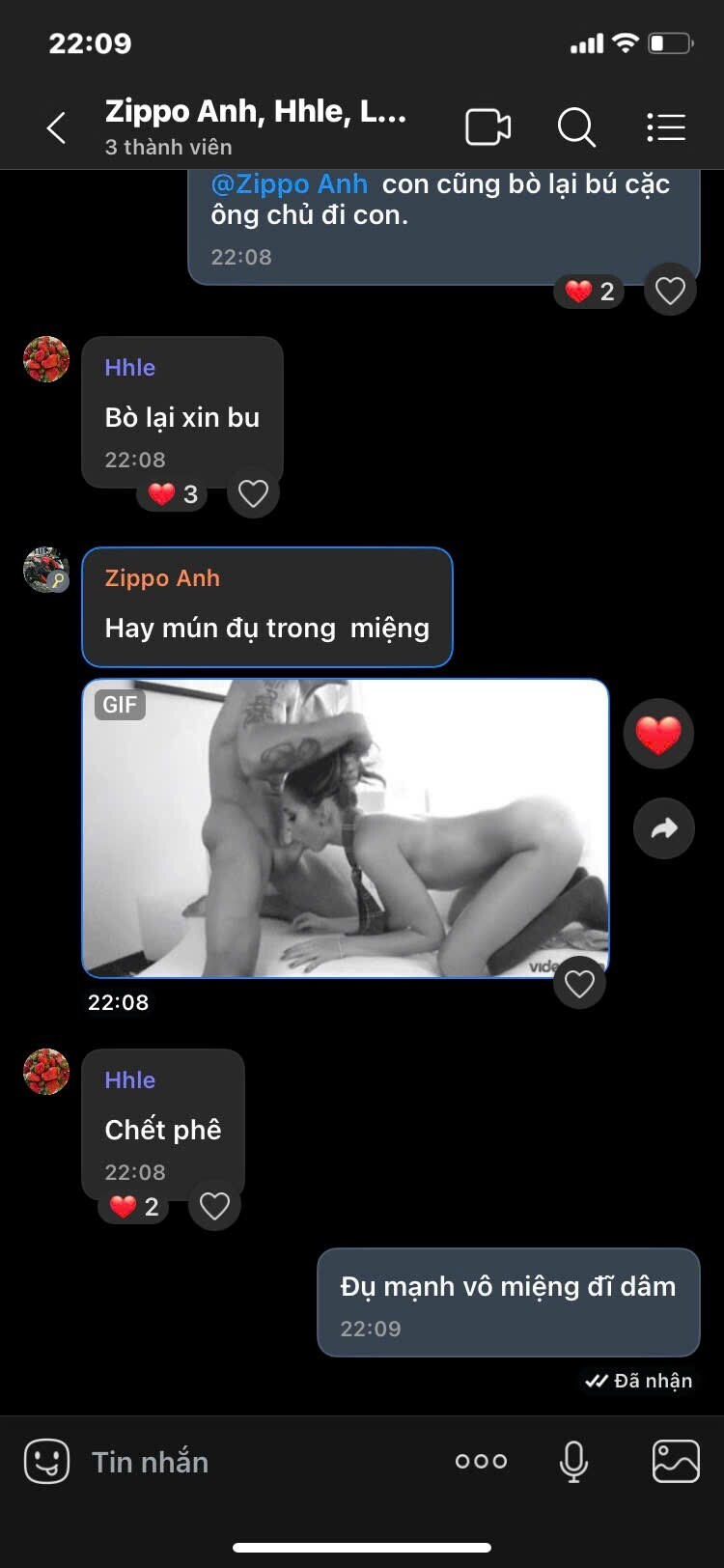Search within this conversation
724x1568 pixels.
tap(576, 127)
